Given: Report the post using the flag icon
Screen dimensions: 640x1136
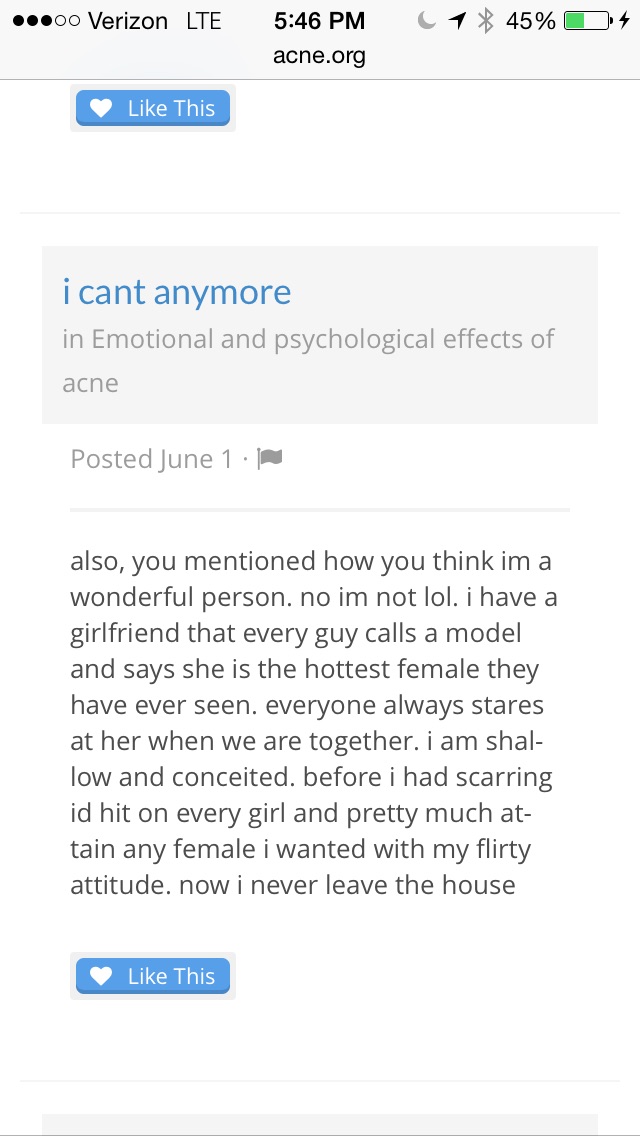Looking at the screenshot, I should pyautogui.click(x=270, y=459).
